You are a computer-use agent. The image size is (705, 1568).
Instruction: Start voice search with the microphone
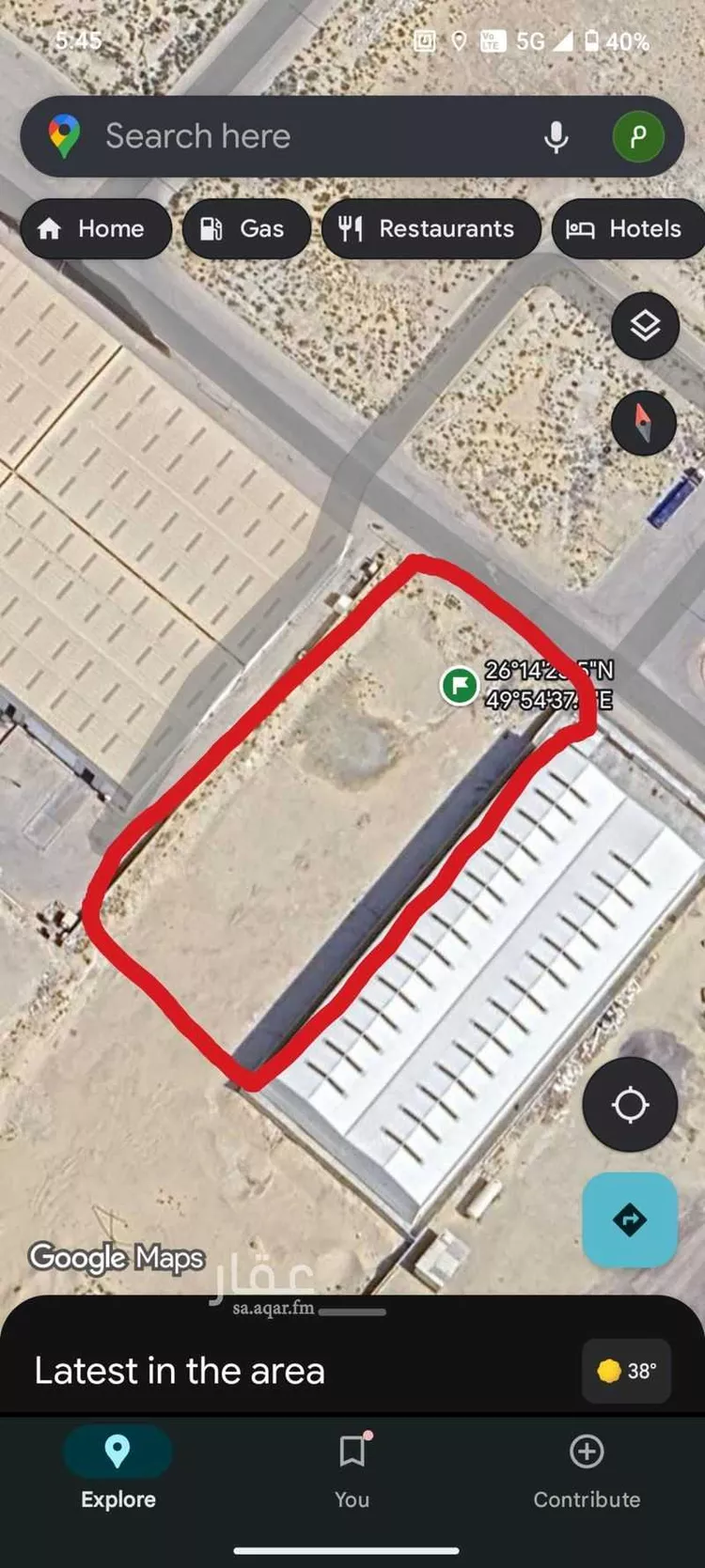[x=556, y=137]
